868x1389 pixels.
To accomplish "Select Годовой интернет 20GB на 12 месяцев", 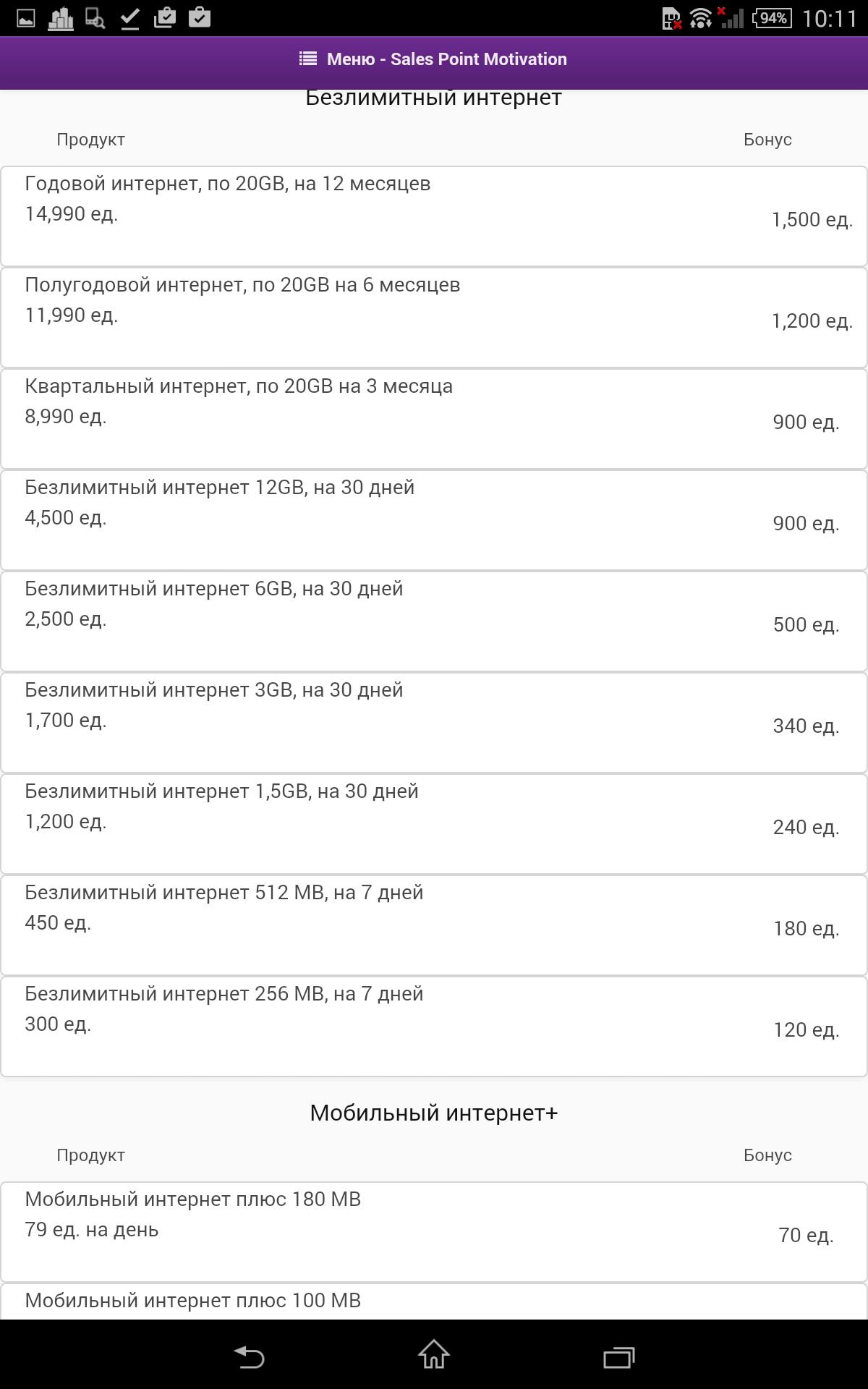I will (x=434, y=216).
